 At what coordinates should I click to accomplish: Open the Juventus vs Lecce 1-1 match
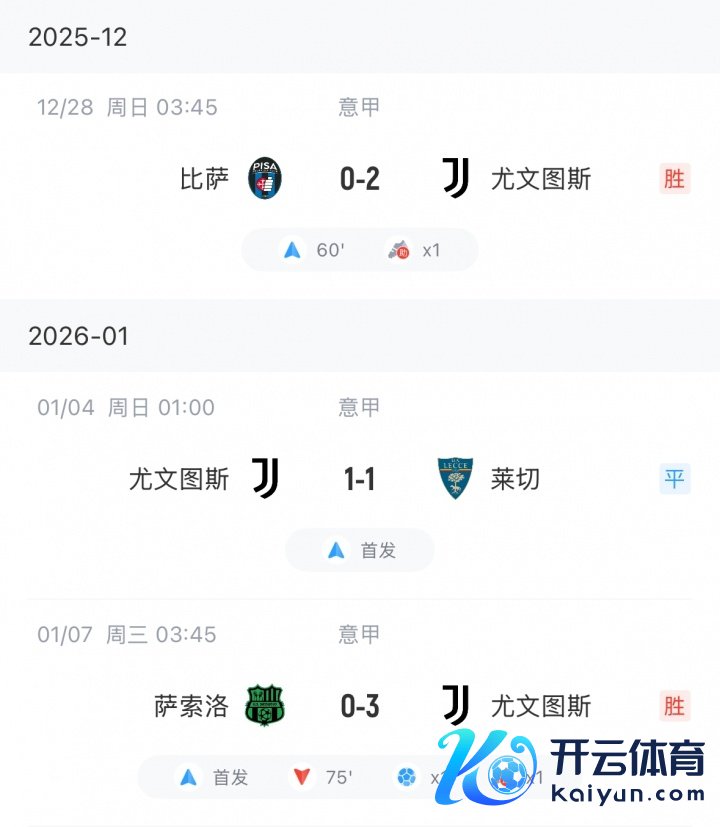coord(360,480)
